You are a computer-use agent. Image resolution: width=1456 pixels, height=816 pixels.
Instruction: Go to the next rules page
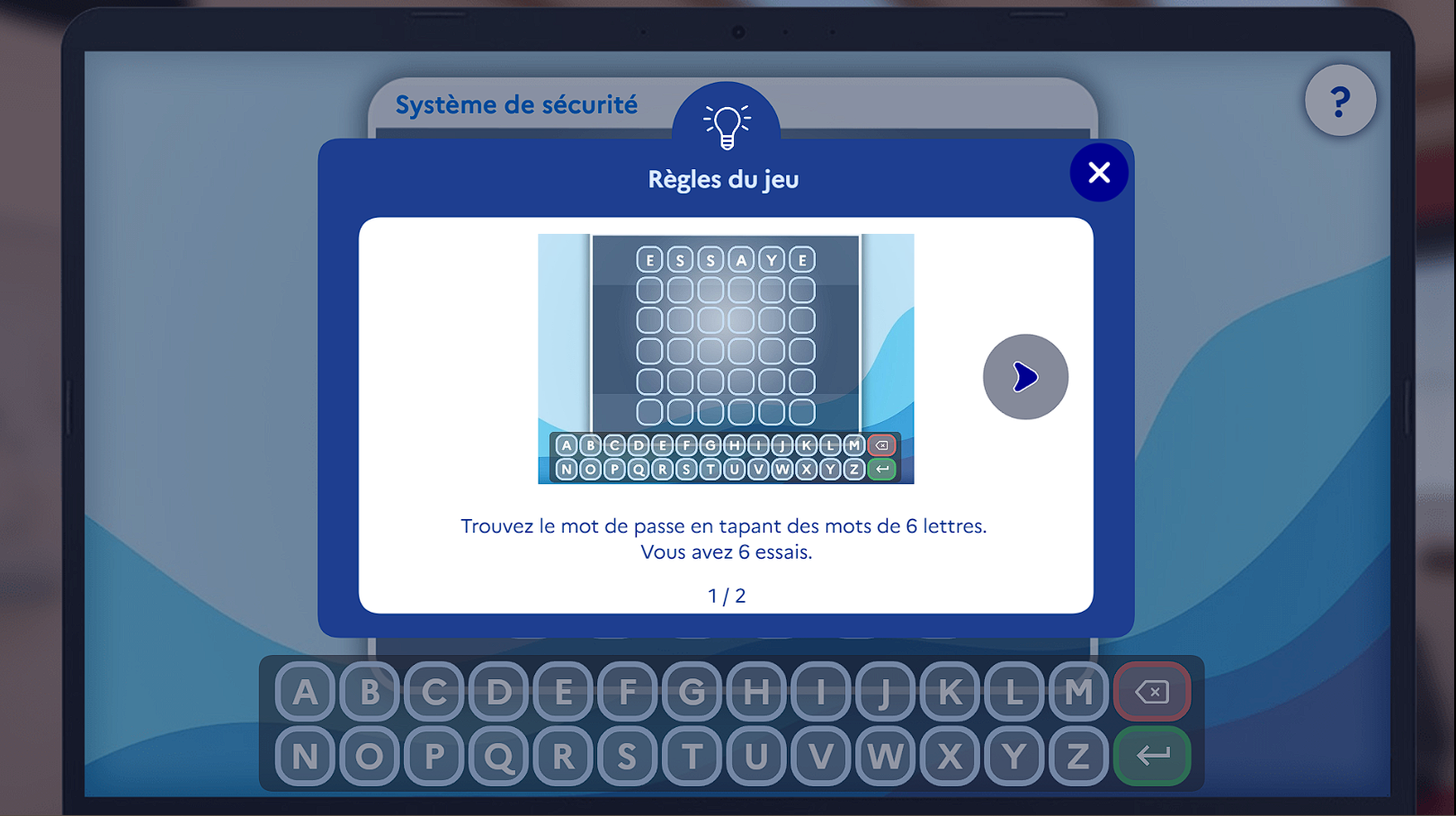tap(1025, 377)
